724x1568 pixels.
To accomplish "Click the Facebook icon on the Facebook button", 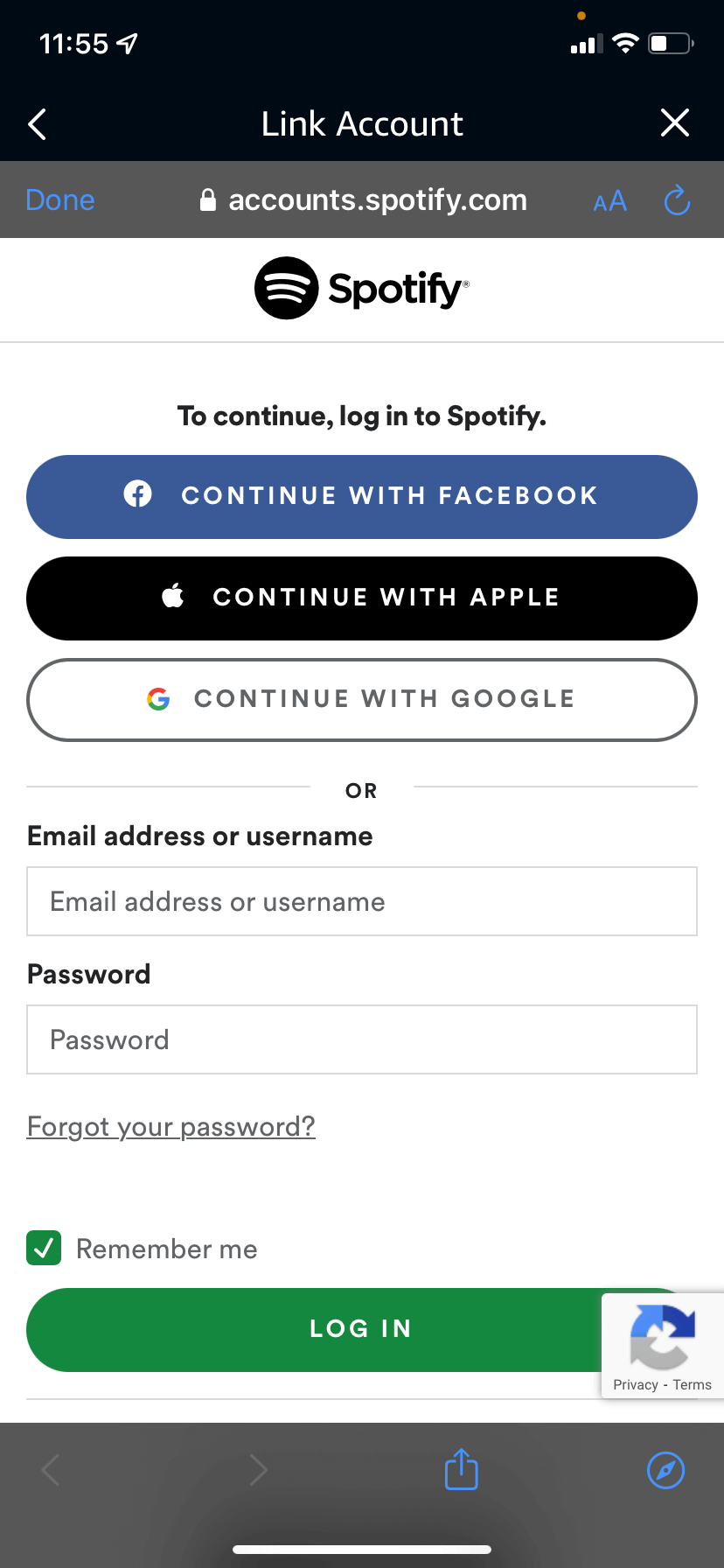I will pyautogui.click(x=137, y=494).
